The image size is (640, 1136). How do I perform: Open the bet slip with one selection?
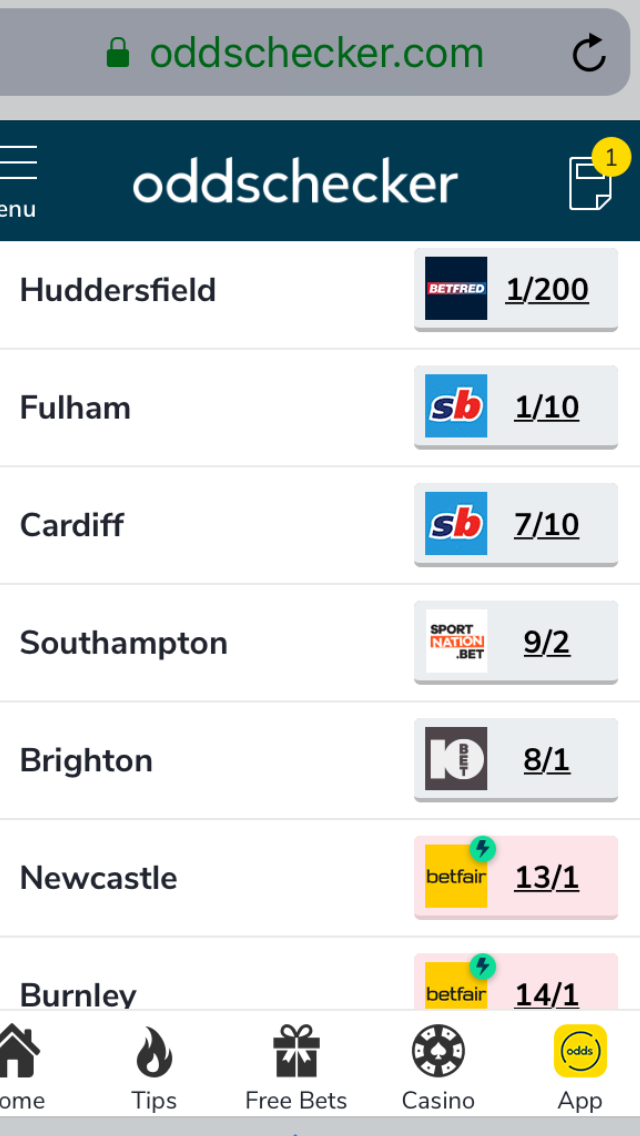[597, 177]
